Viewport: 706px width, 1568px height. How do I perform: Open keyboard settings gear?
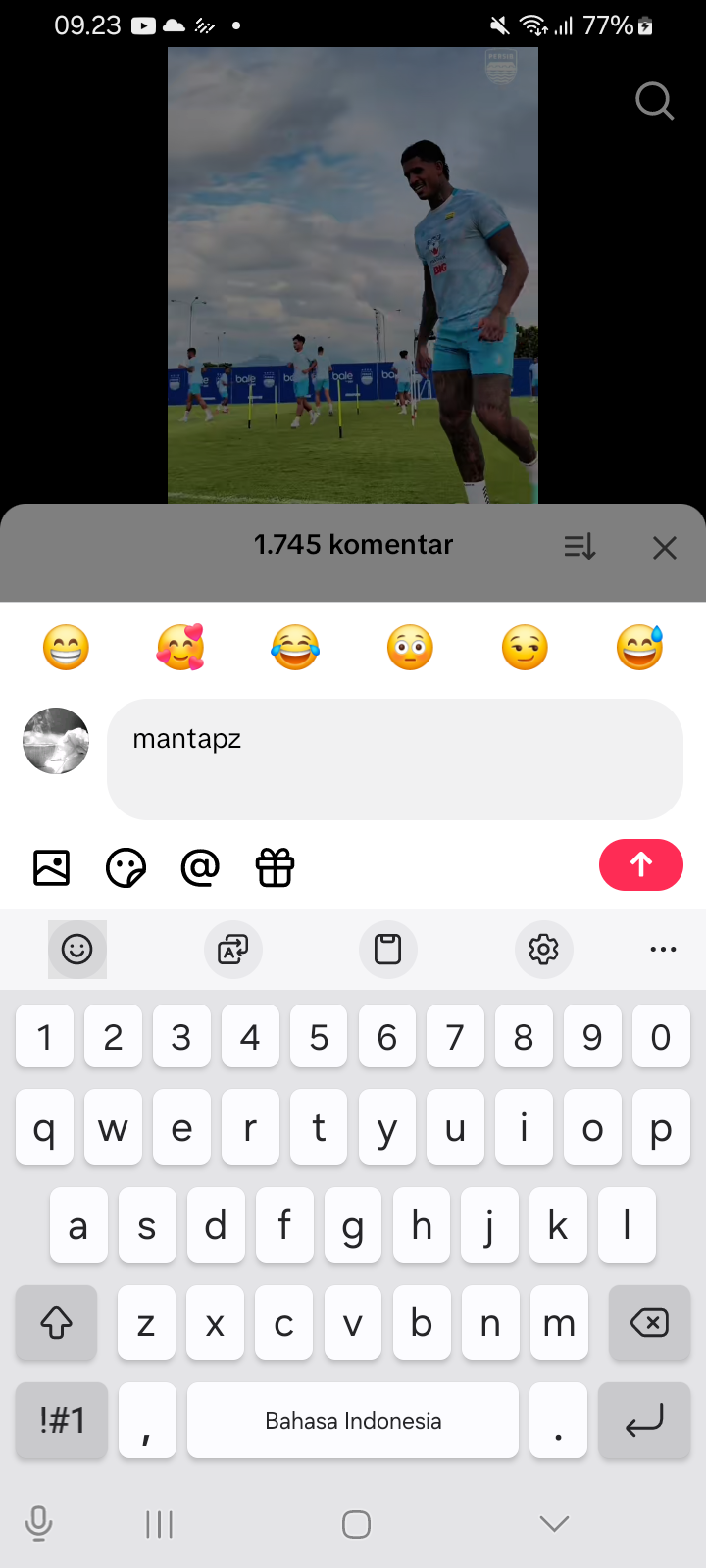point(543,949)
